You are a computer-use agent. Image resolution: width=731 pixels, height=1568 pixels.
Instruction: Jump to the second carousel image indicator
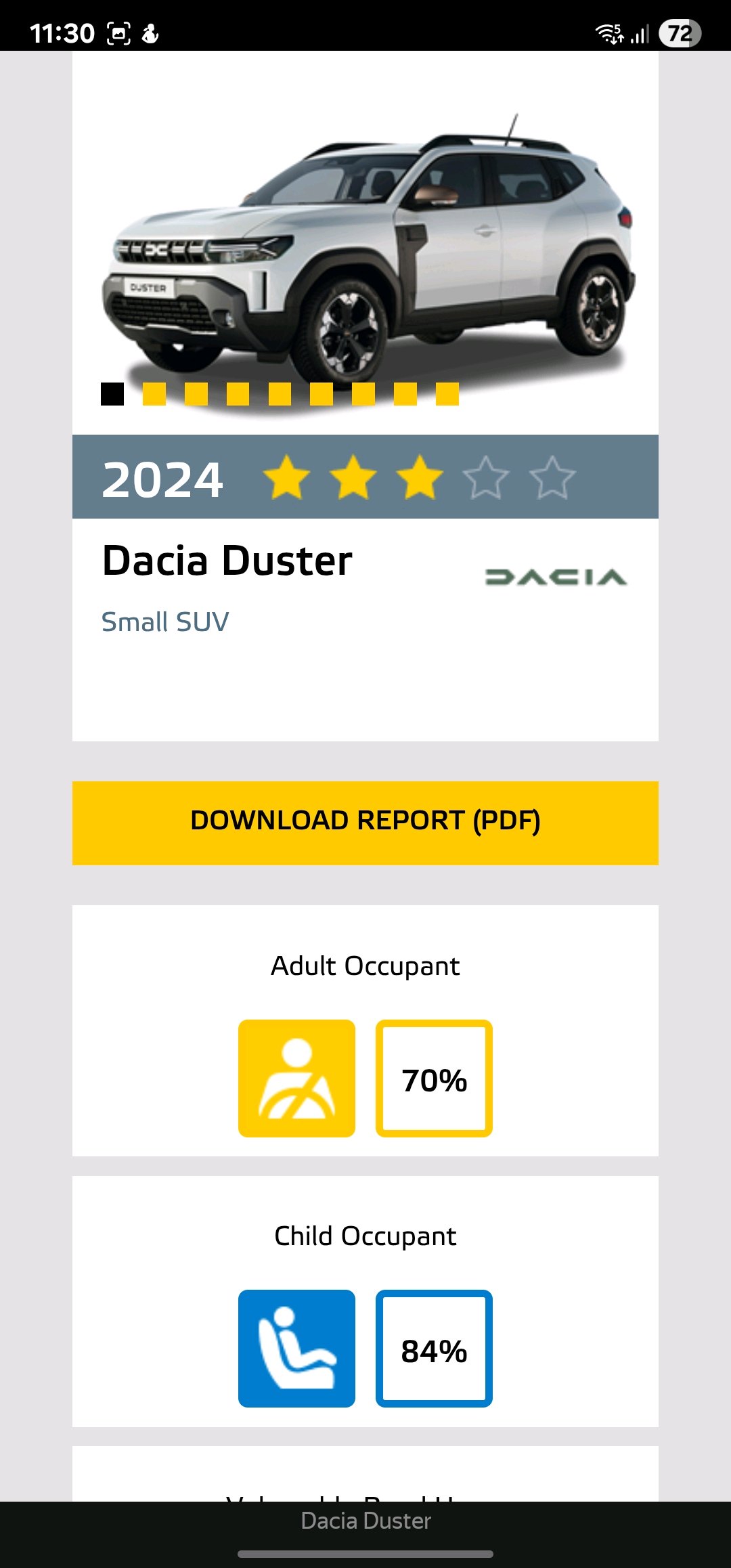tap(154, 394)
